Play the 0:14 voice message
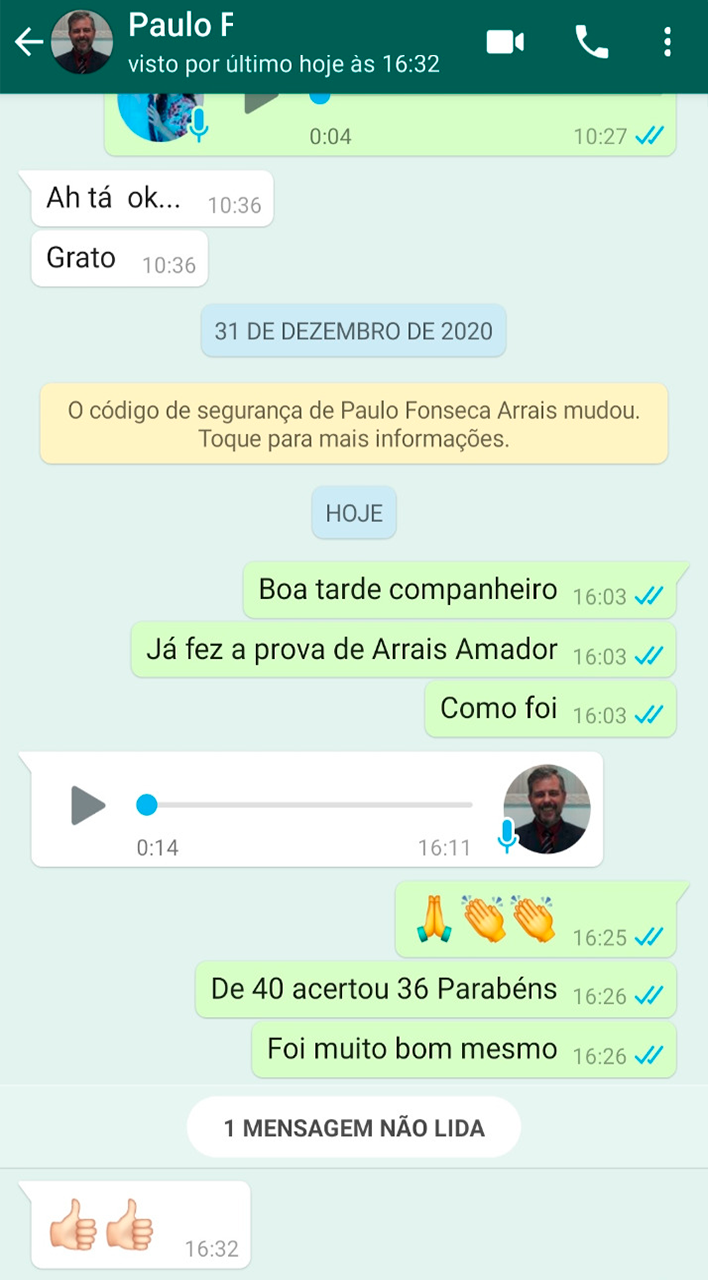 pyautogui.click(x=88, y=805)
